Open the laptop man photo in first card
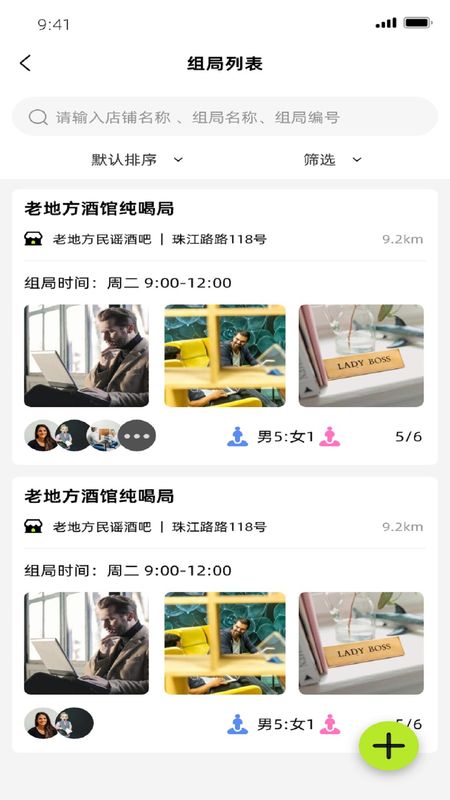This screenshot has height=800, width=450. coord(87,356)
